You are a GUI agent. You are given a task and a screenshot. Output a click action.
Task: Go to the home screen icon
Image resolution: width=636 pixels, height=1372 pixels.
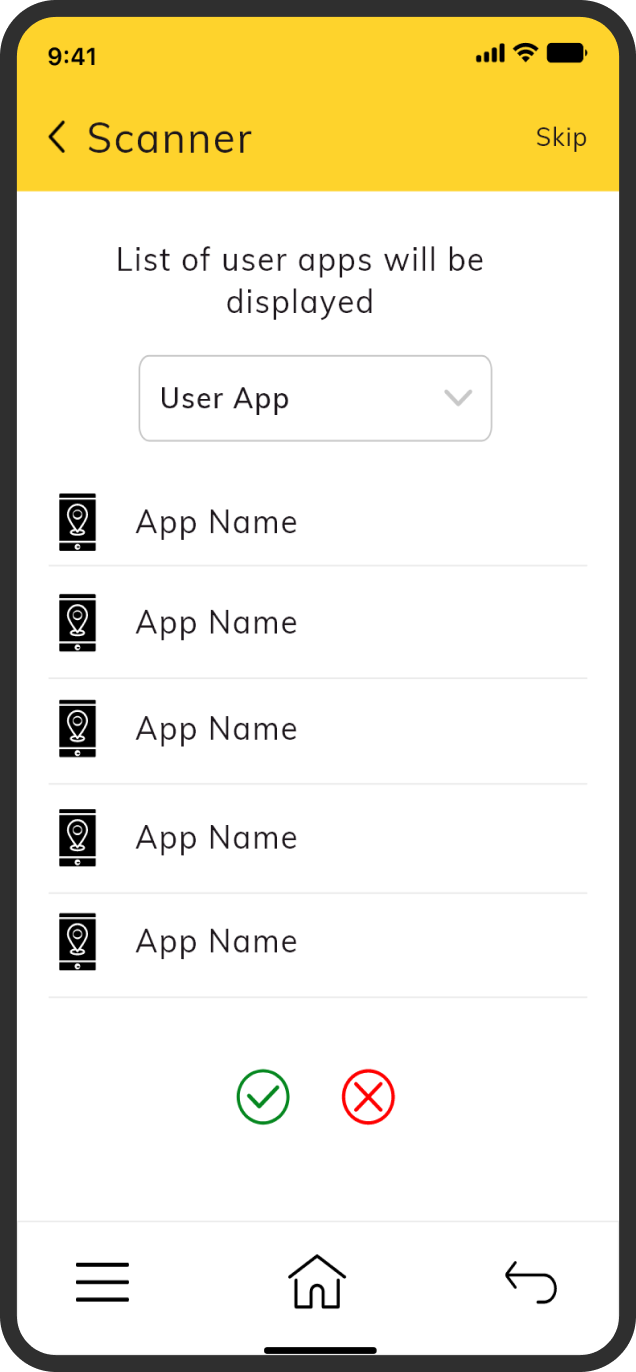coord(317,1281)
